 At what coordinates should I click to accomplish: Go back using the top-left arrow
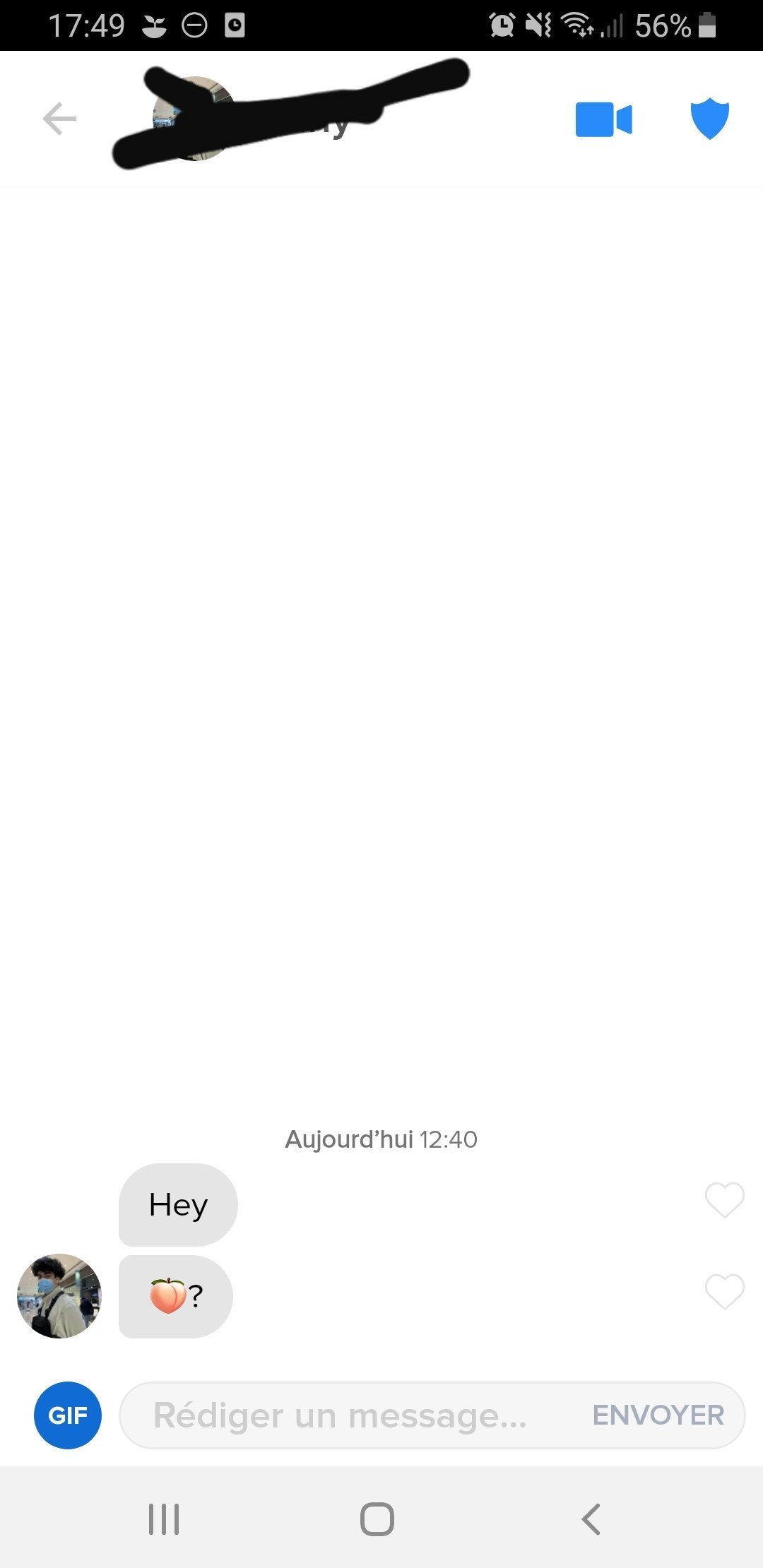click(x=59, y=119)
